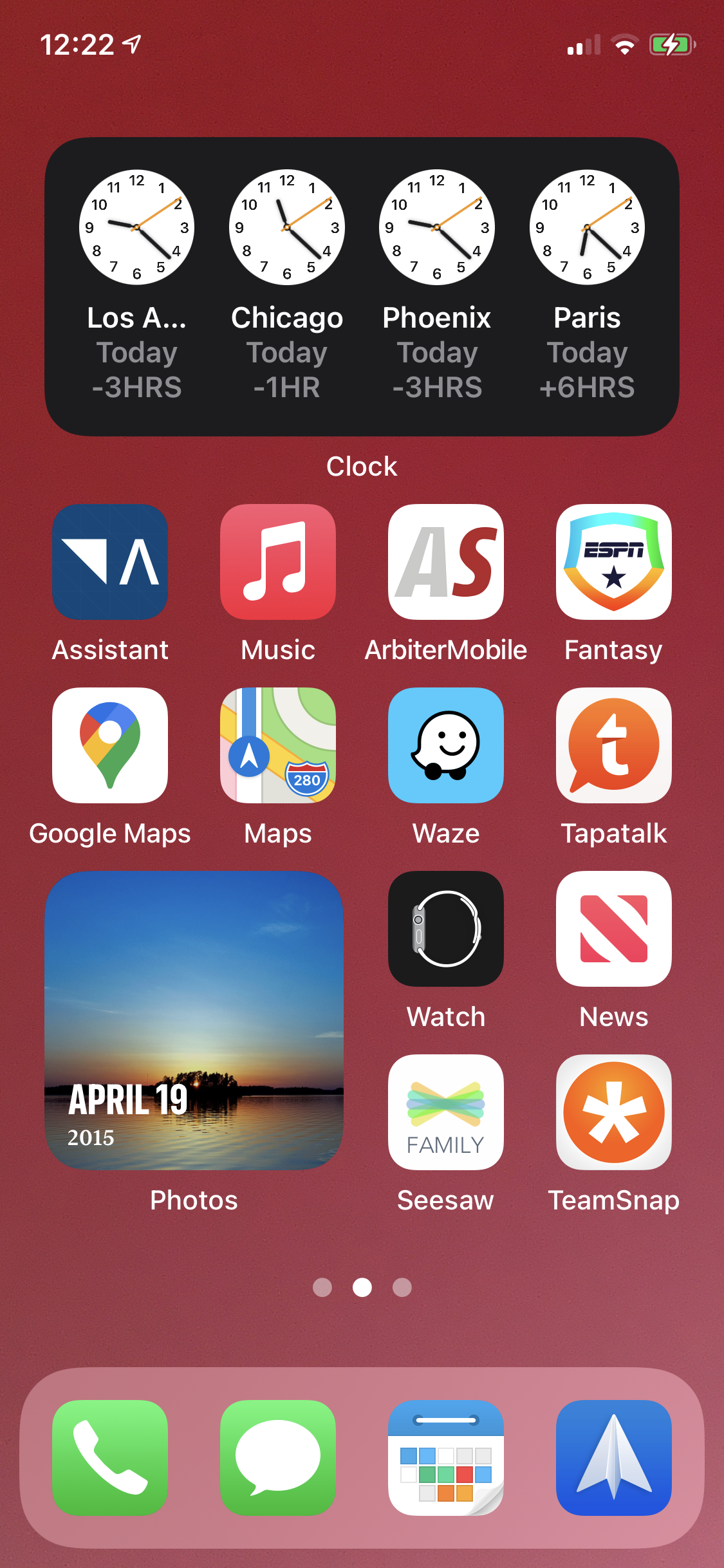Open the Music app
The width and height of the screenshot is (724, 1568).
(278, 562)
